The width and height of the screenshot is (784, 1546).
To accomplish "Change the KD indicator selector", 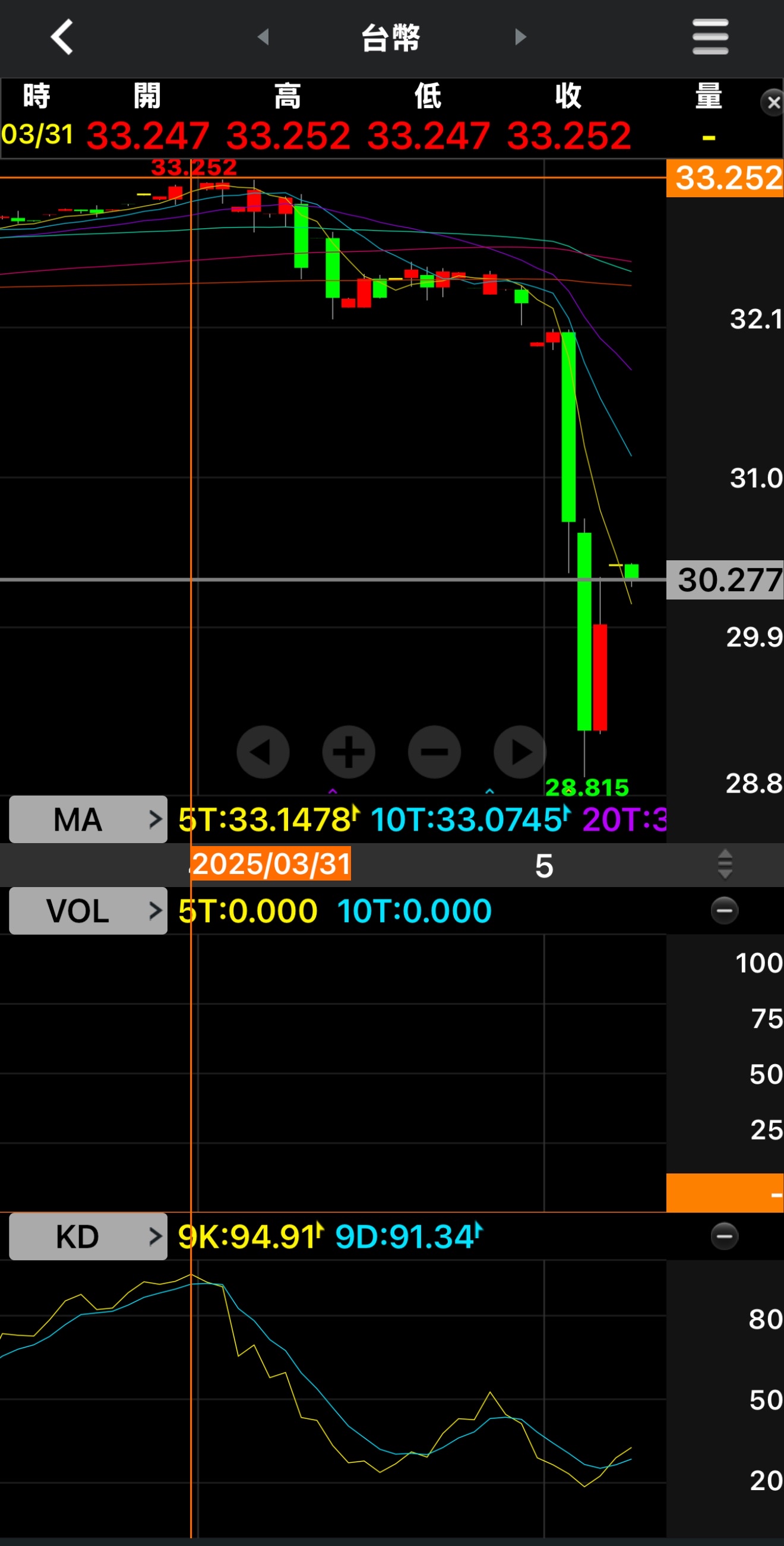I will coord(88,1236).
